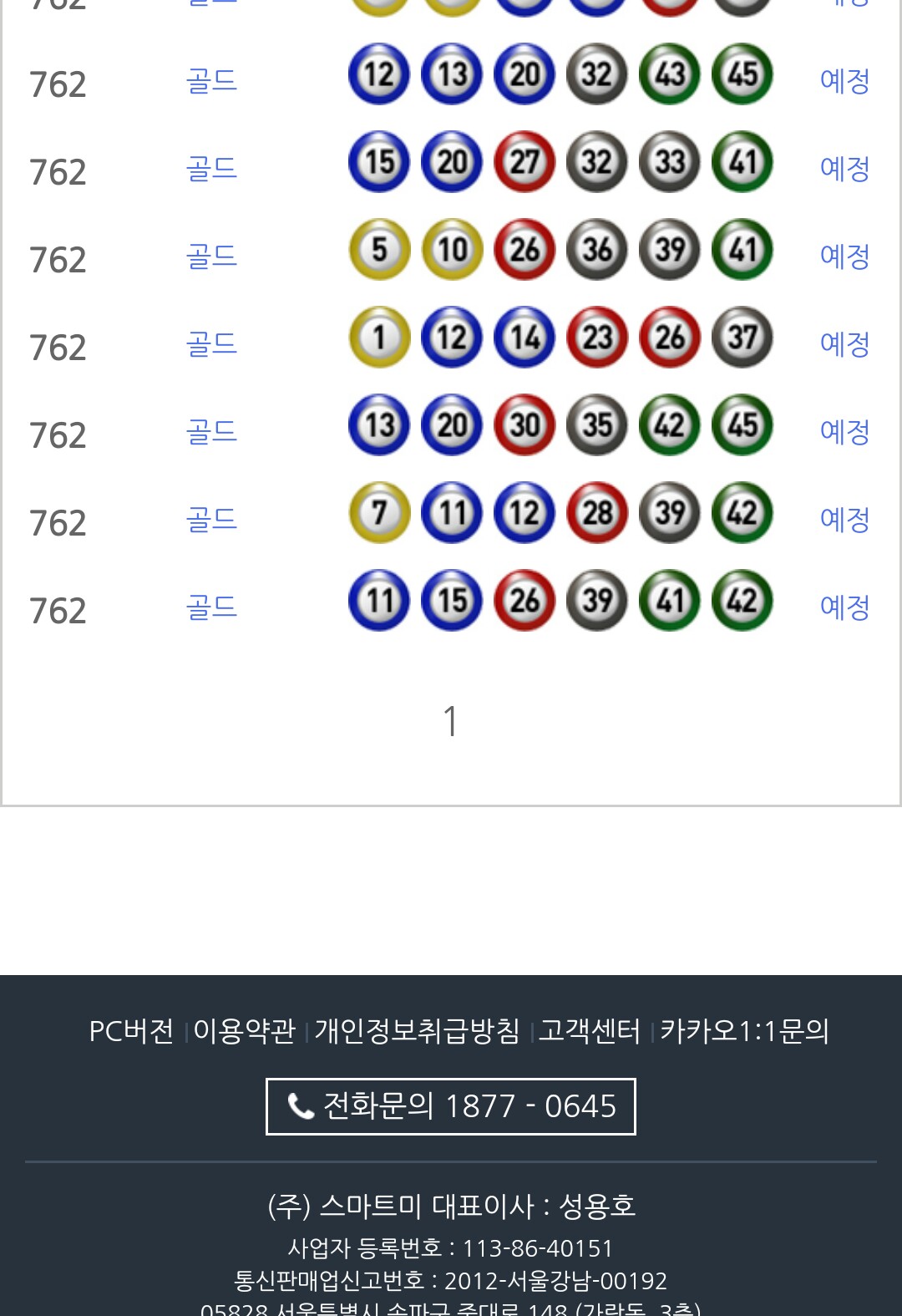
Task: Open 카카오1:1문의 inquiry link
Action: click(744, 1031)
